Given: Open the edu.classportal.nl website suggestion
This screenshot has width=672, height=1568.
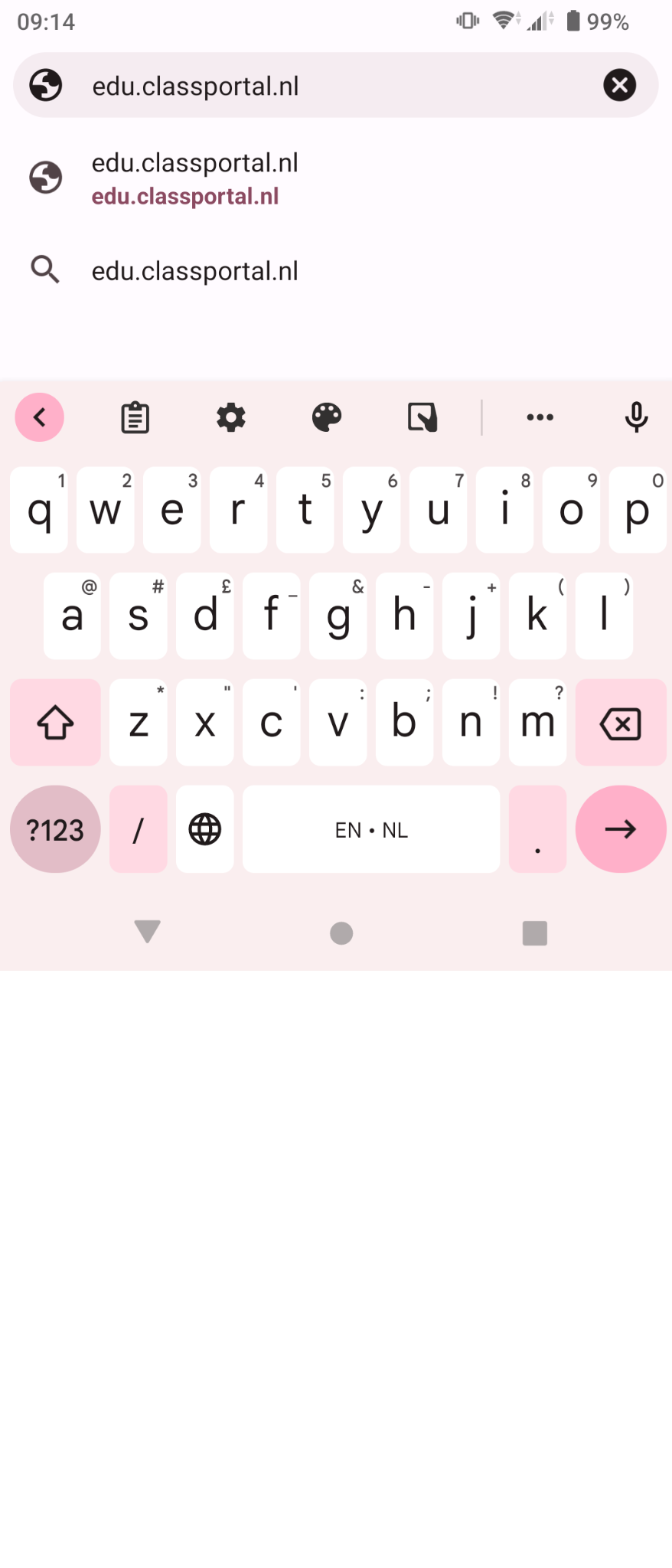Looking at the screenshot, I should (195, 178).
